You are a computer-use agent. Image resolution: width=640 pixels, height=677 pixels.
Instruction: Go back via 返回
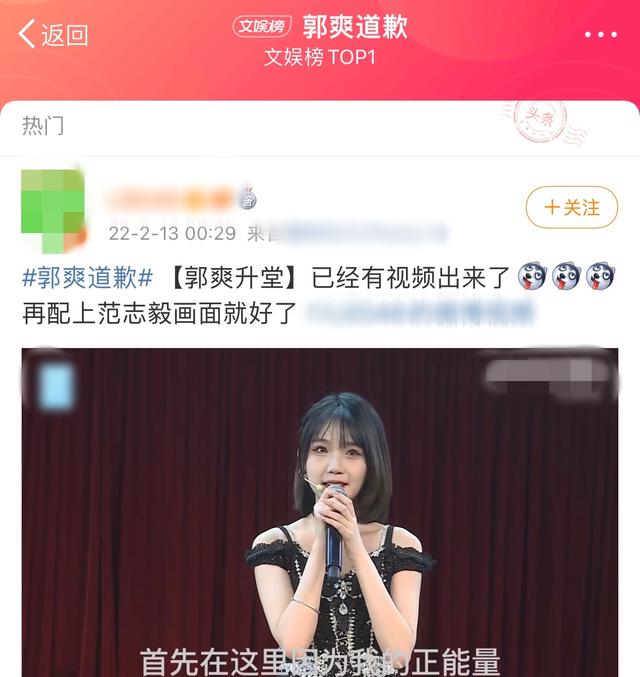[54, 35]
